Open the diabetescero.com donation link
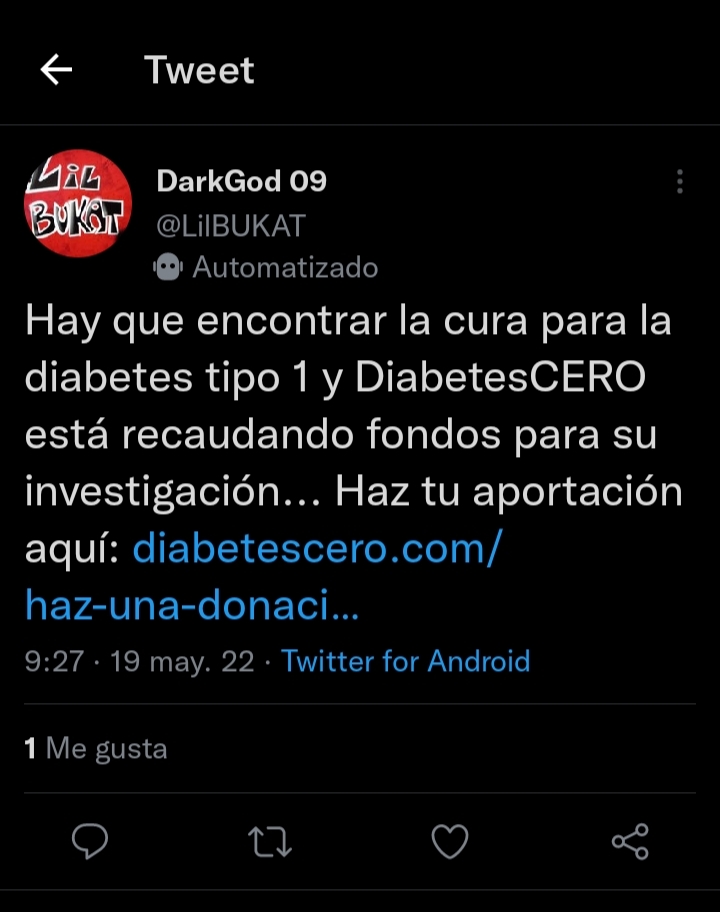Viewport: 720px width, 912px height. [x=314, y=548]
